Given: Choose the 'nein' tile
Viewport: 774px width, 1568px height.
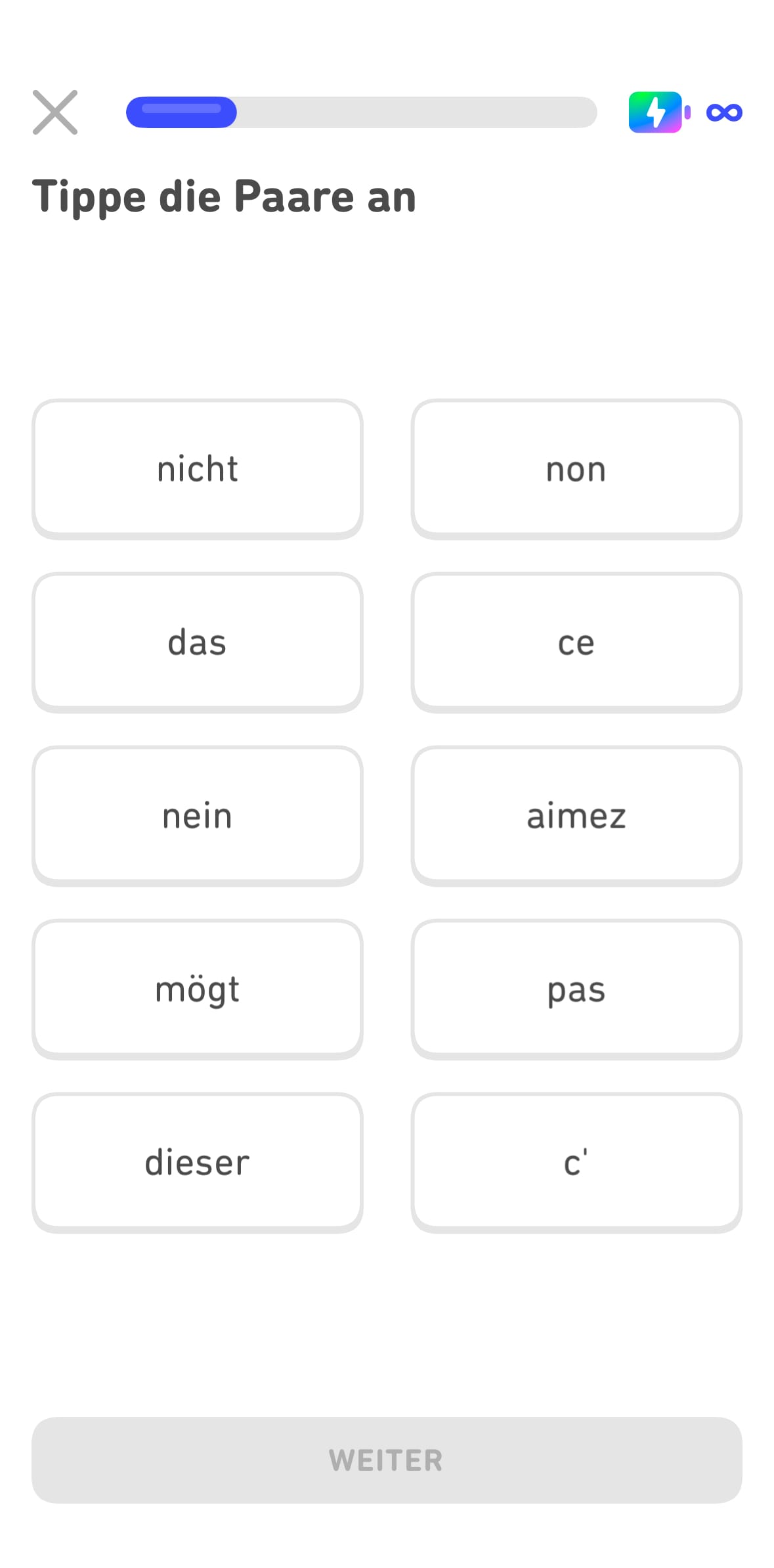Looking at the screenshot, I should (198, 815).
